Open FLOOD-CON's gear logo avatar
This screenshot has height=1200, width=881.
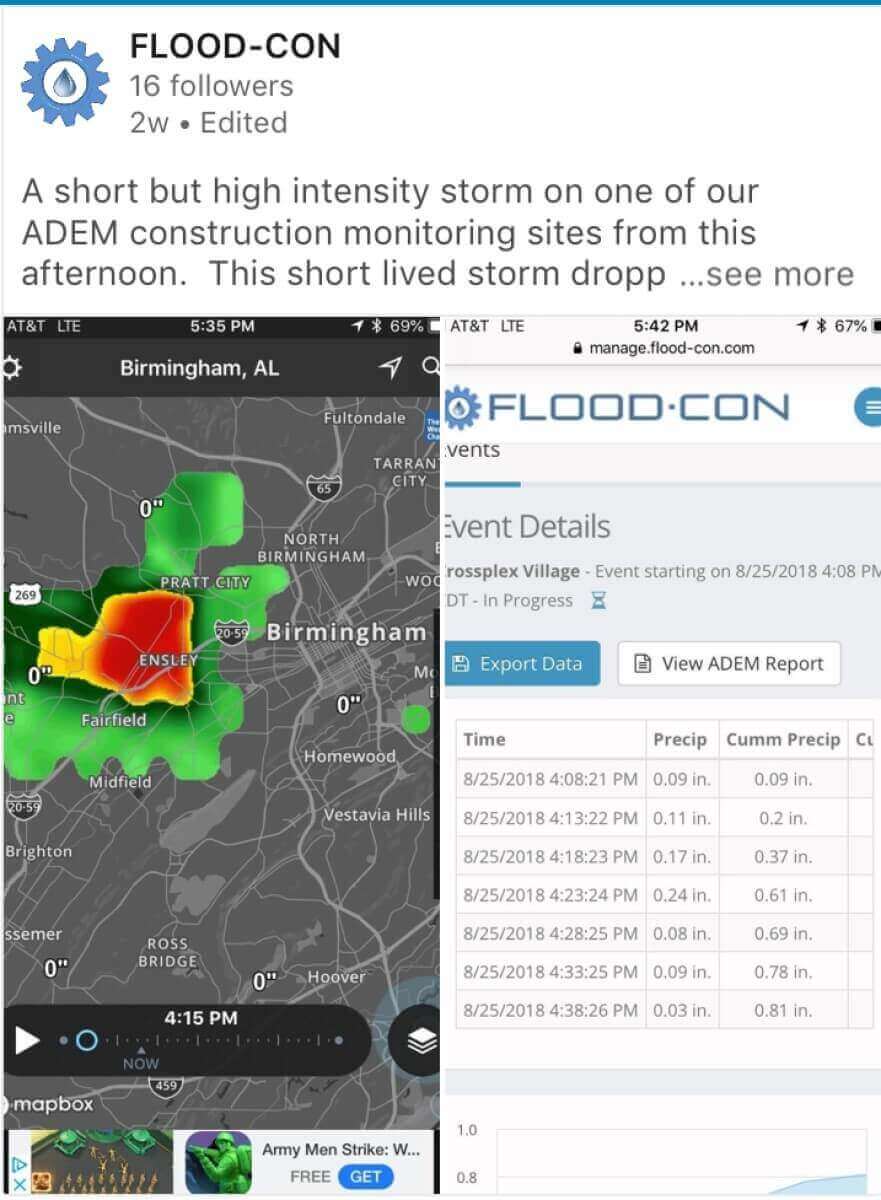[65, 83]
